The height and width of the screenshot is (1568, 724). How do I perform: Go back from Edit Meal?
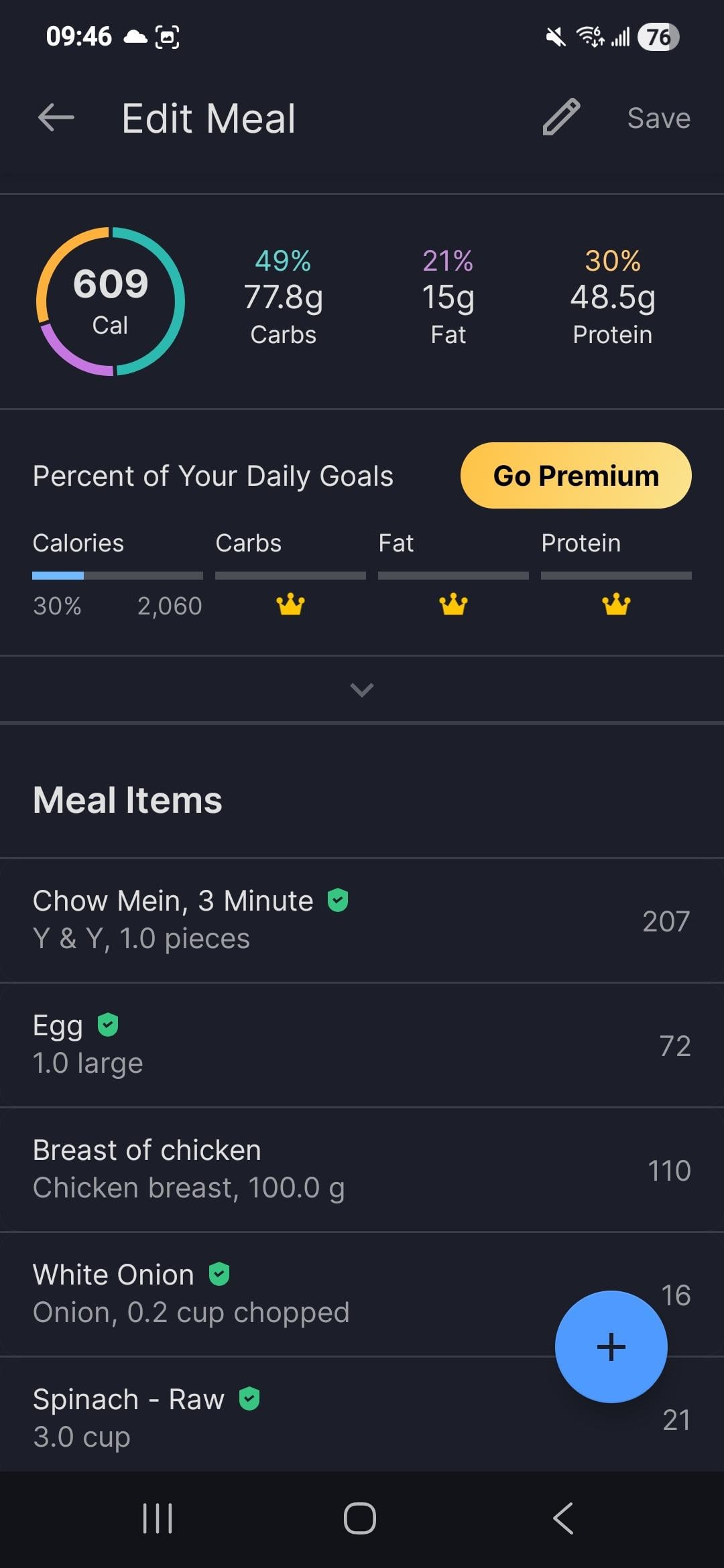click(56, 118)
